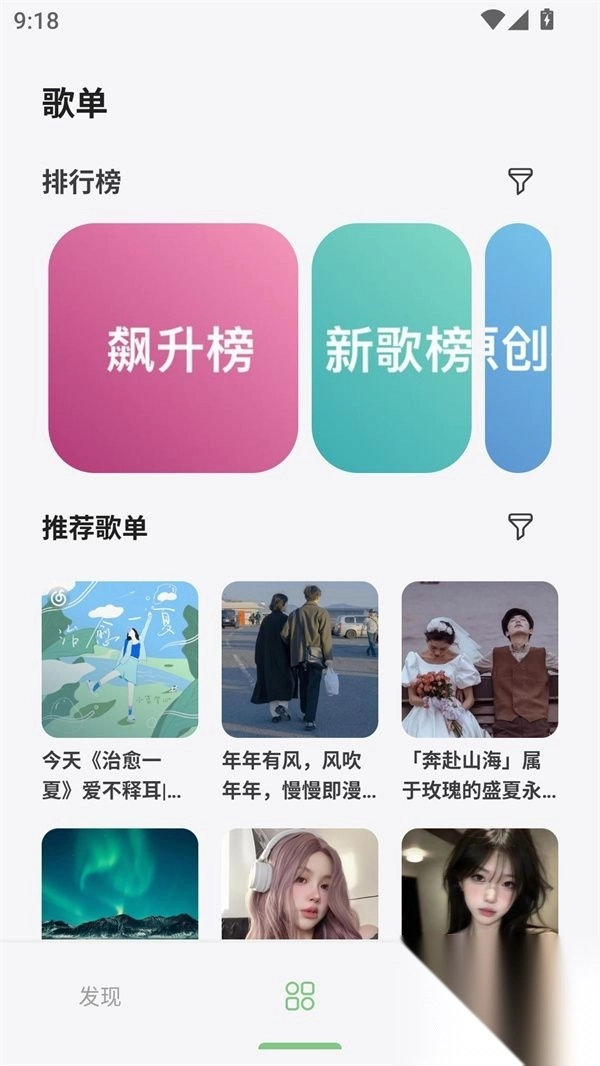The width and height of the screenshot is (600, 1066).
Task: Switch to the 发现 tab
Action: click(100, 996)
